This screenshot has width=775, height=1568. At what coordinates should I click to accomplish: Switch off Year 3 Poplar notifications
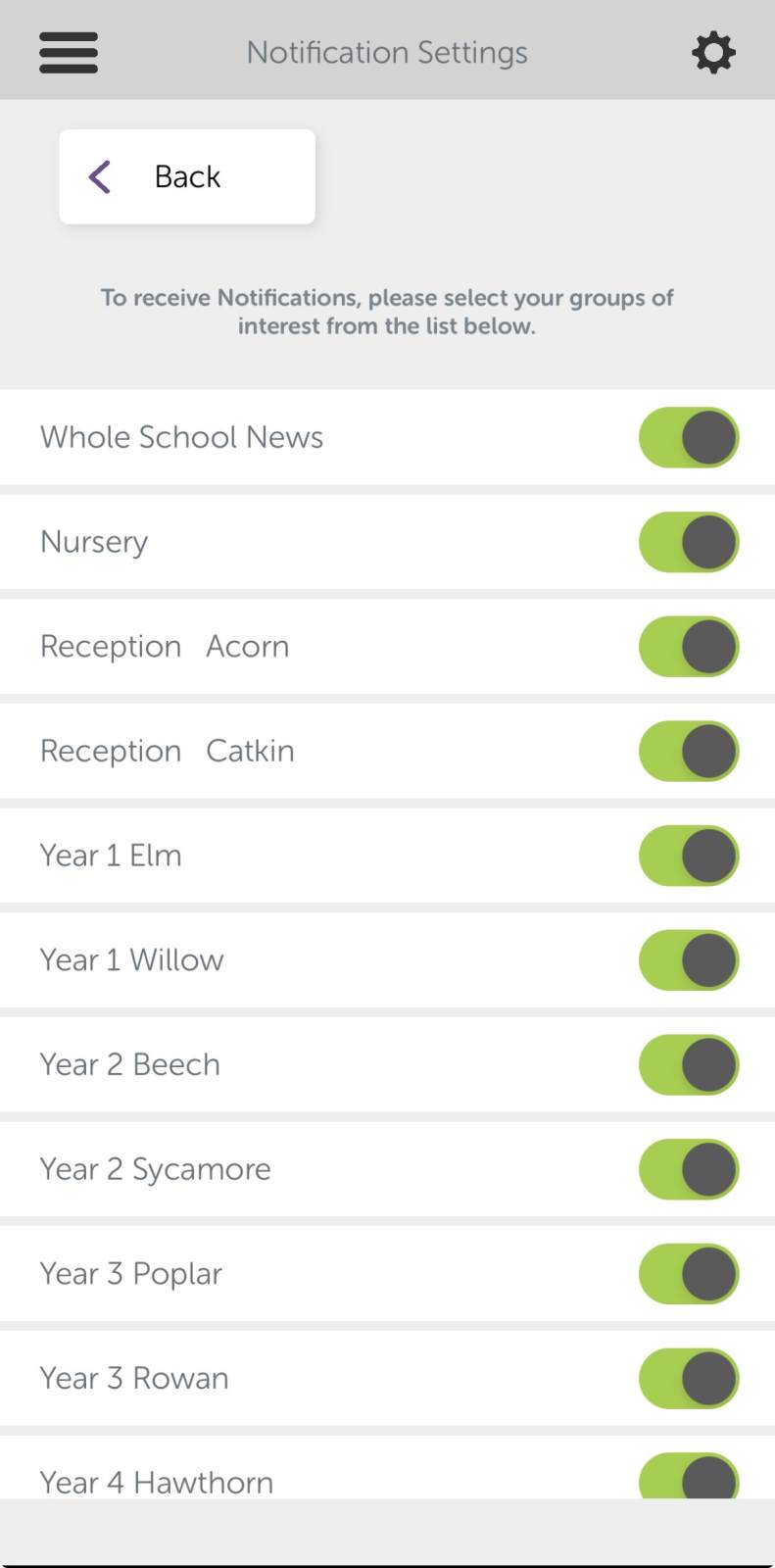click(x=689, y=1274)
